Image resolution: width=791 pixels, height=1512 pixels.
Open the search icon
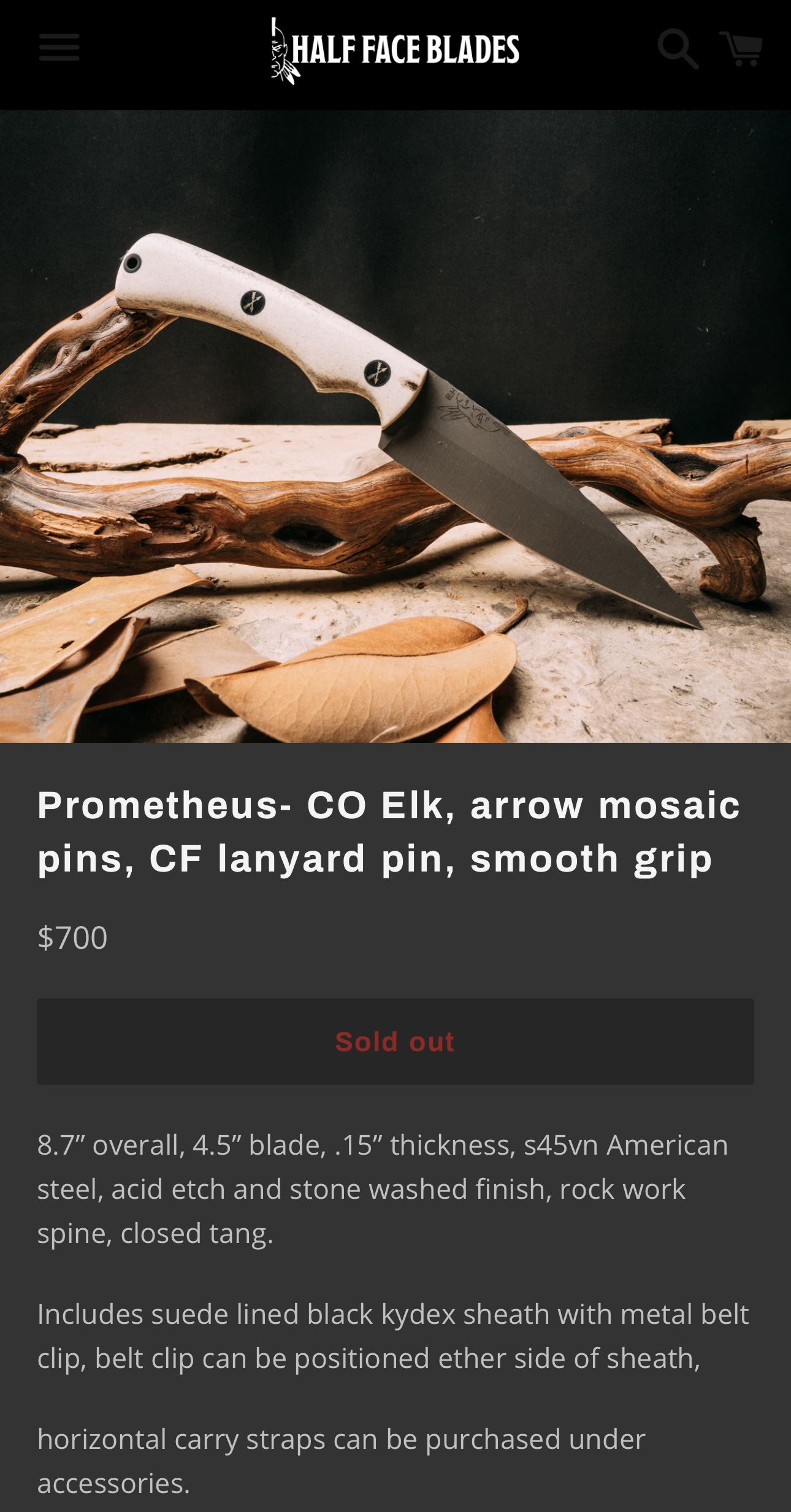[678, 48]
